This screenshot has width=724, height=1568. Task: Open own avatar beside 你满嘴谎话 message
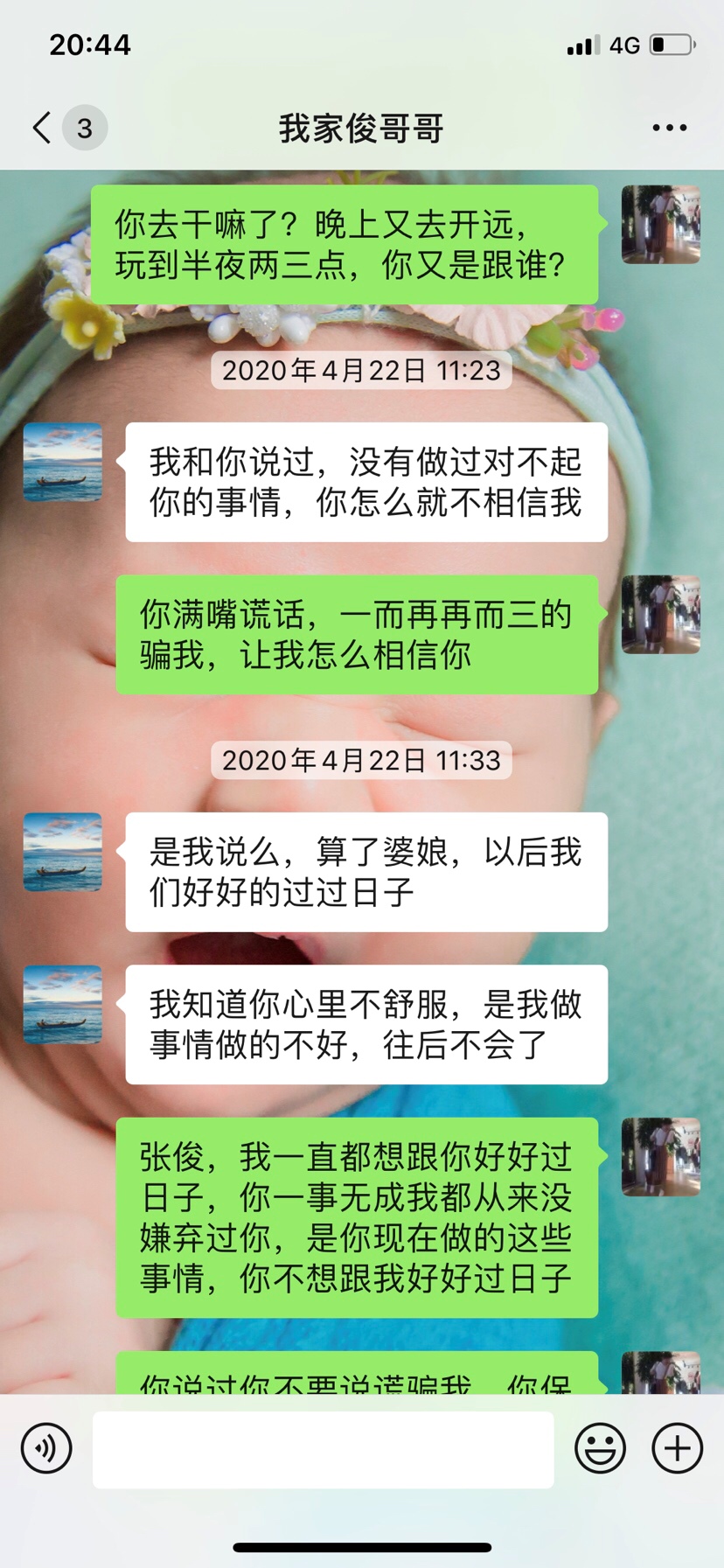point(660,615)
